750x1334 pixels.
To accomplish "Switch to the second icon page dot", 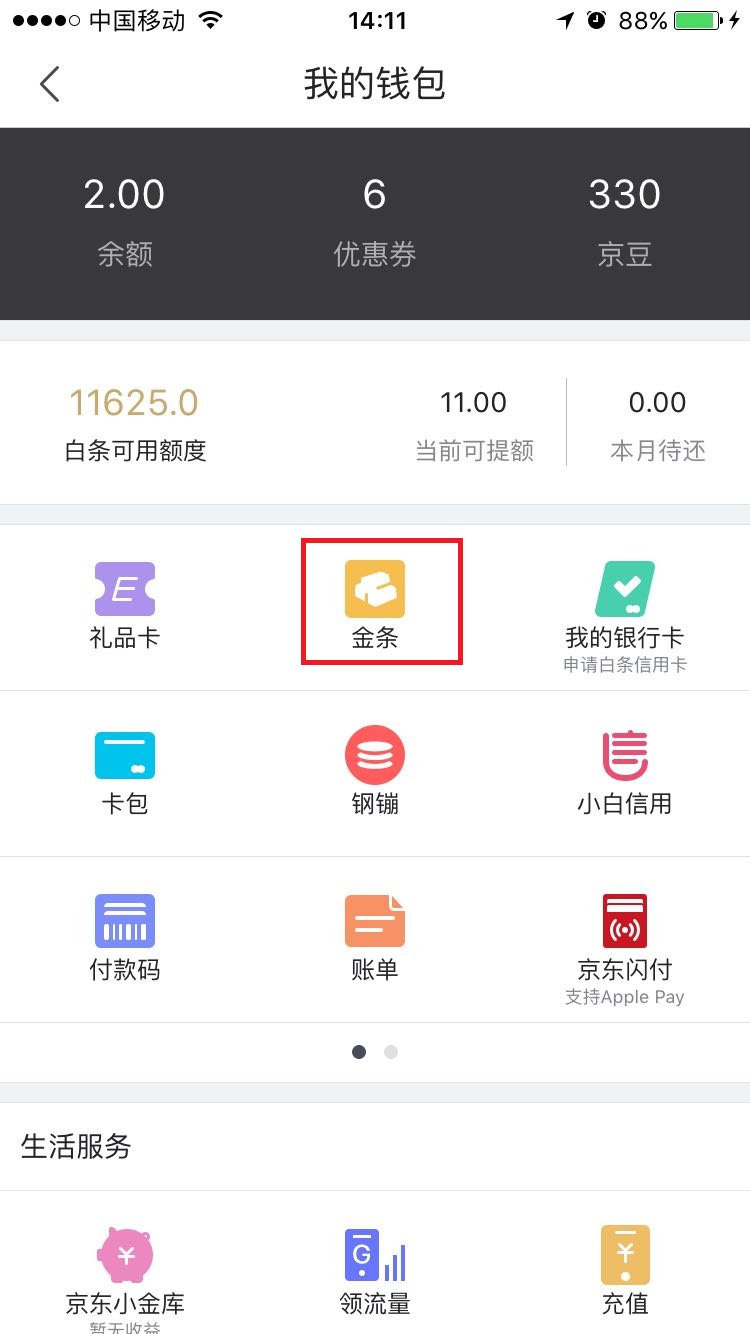I will (x=391, y=1052).
